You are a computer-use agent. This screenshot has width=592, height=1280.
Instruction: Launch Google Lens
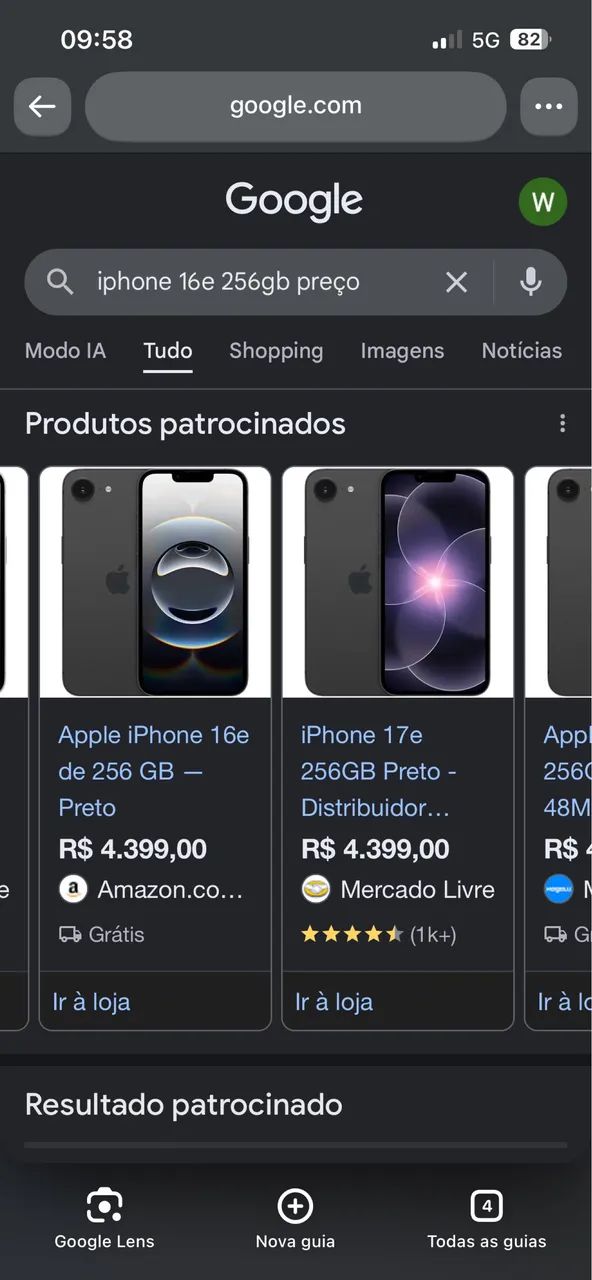point(104,1219)
